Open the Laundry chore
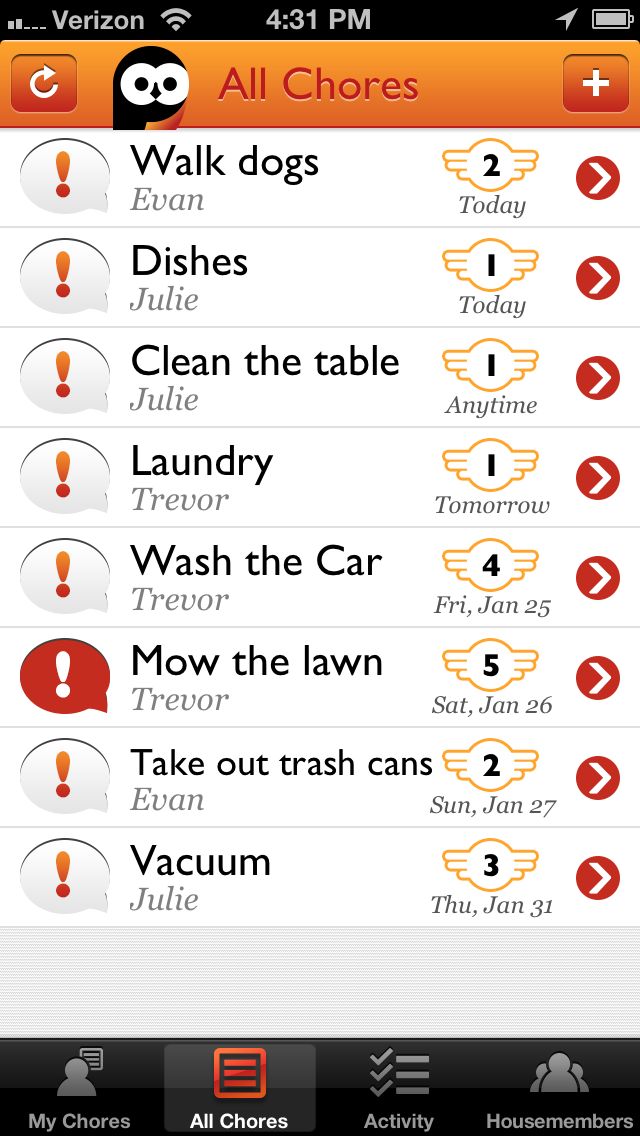 coord(320,478)
